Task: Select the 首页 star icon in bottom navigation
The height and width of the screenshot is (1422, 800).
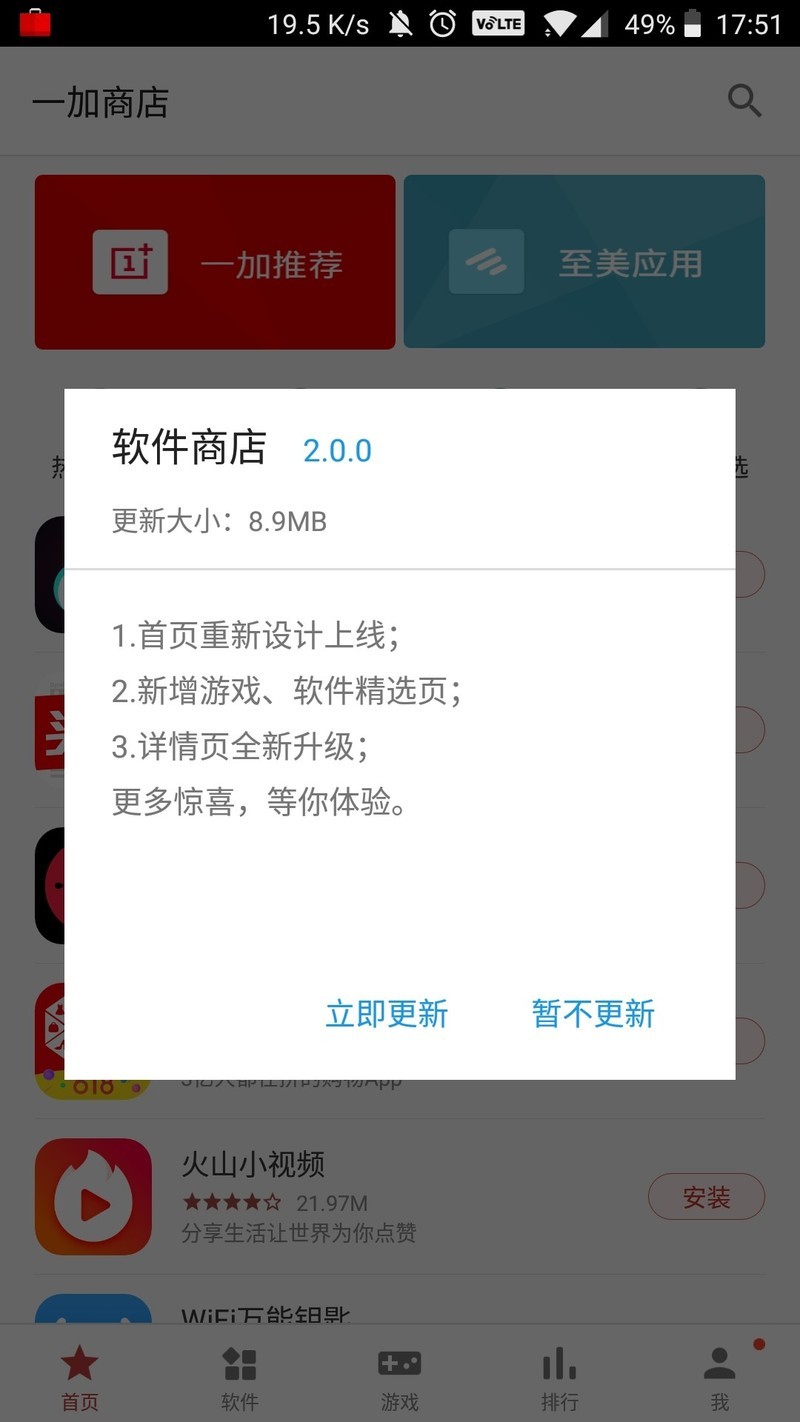Action: click(79, 1362)
